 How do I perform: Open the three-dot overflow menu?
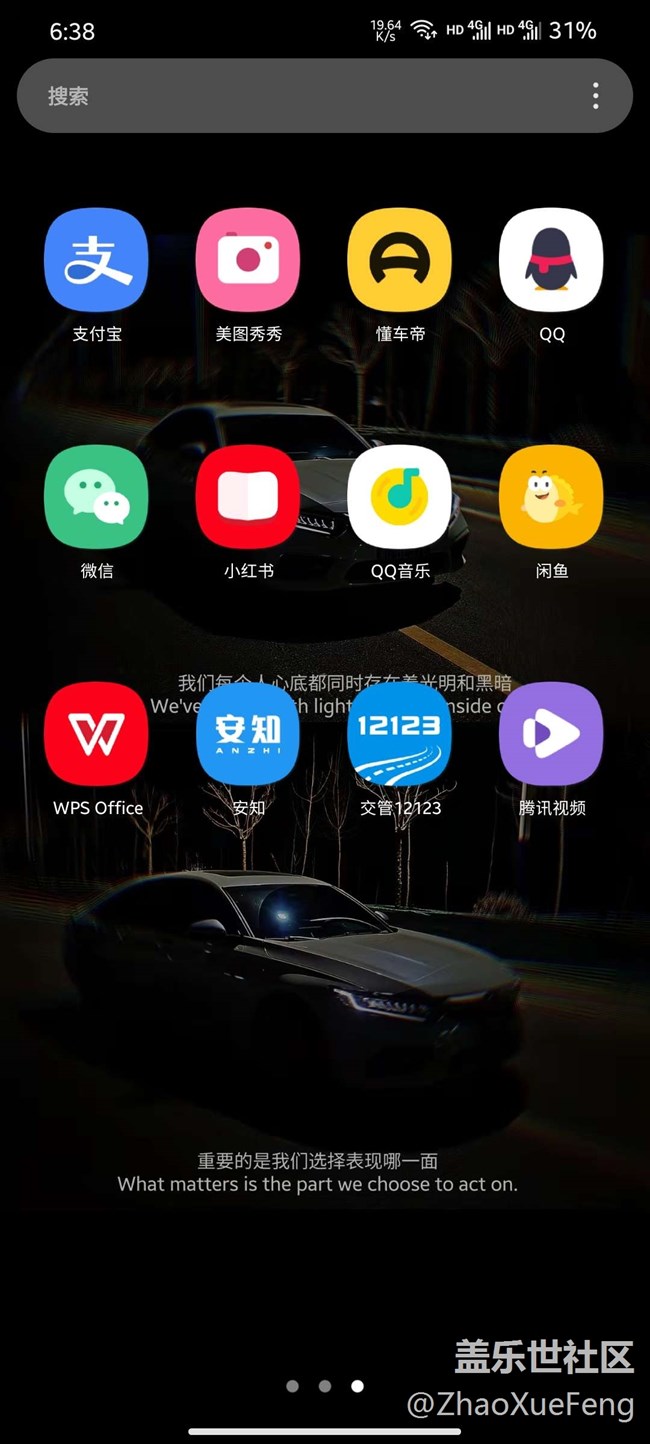tap(595, 96)
